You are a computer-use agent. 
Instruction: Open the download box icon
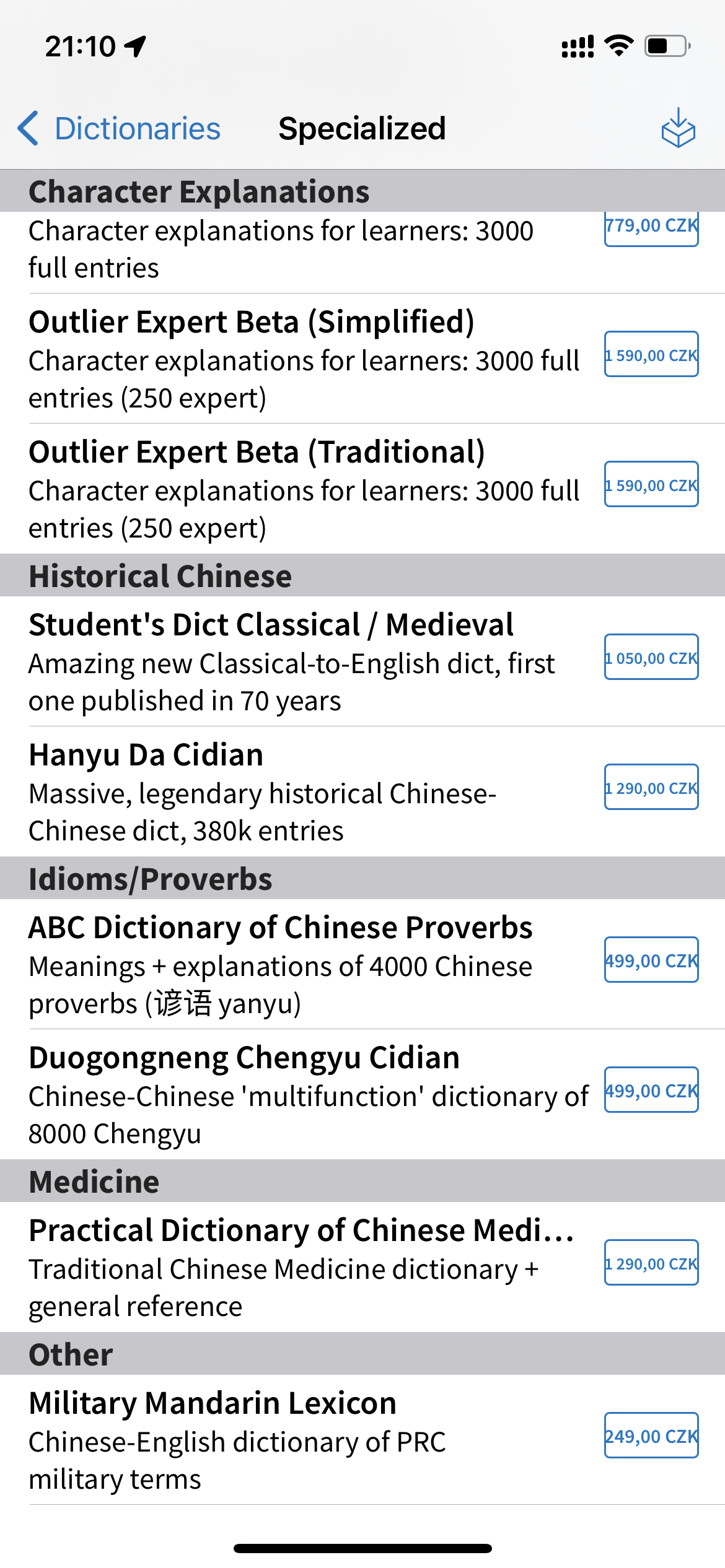(678, 128)
